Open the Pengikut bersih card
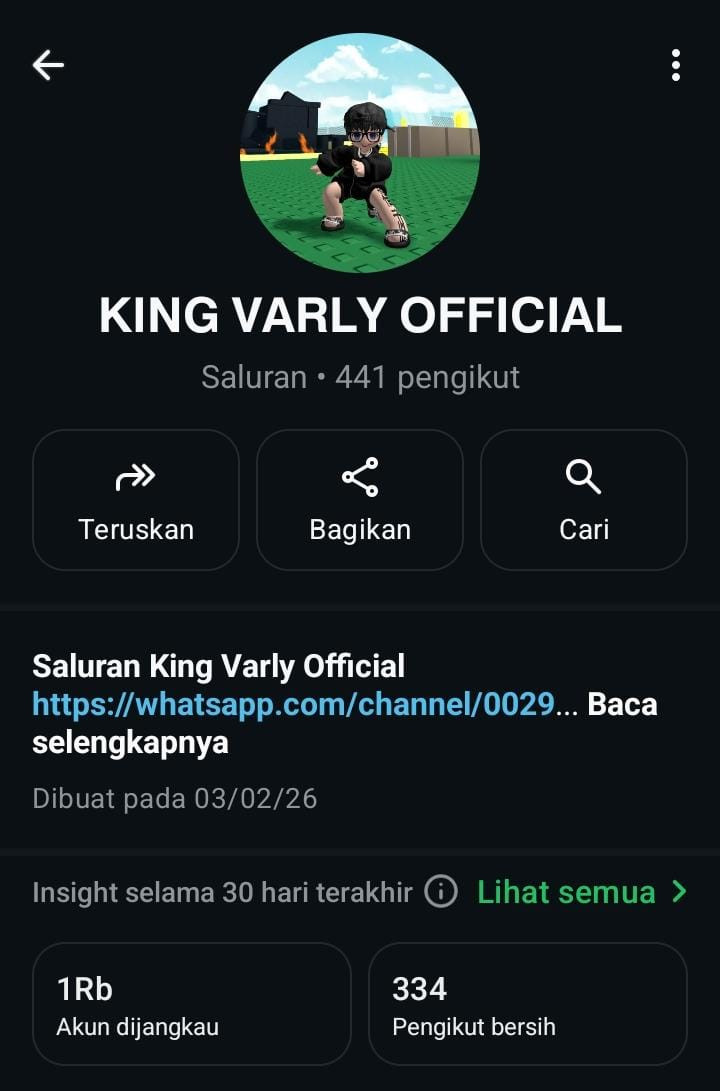Screen dimensions: 720x1091 point(528,1003)
